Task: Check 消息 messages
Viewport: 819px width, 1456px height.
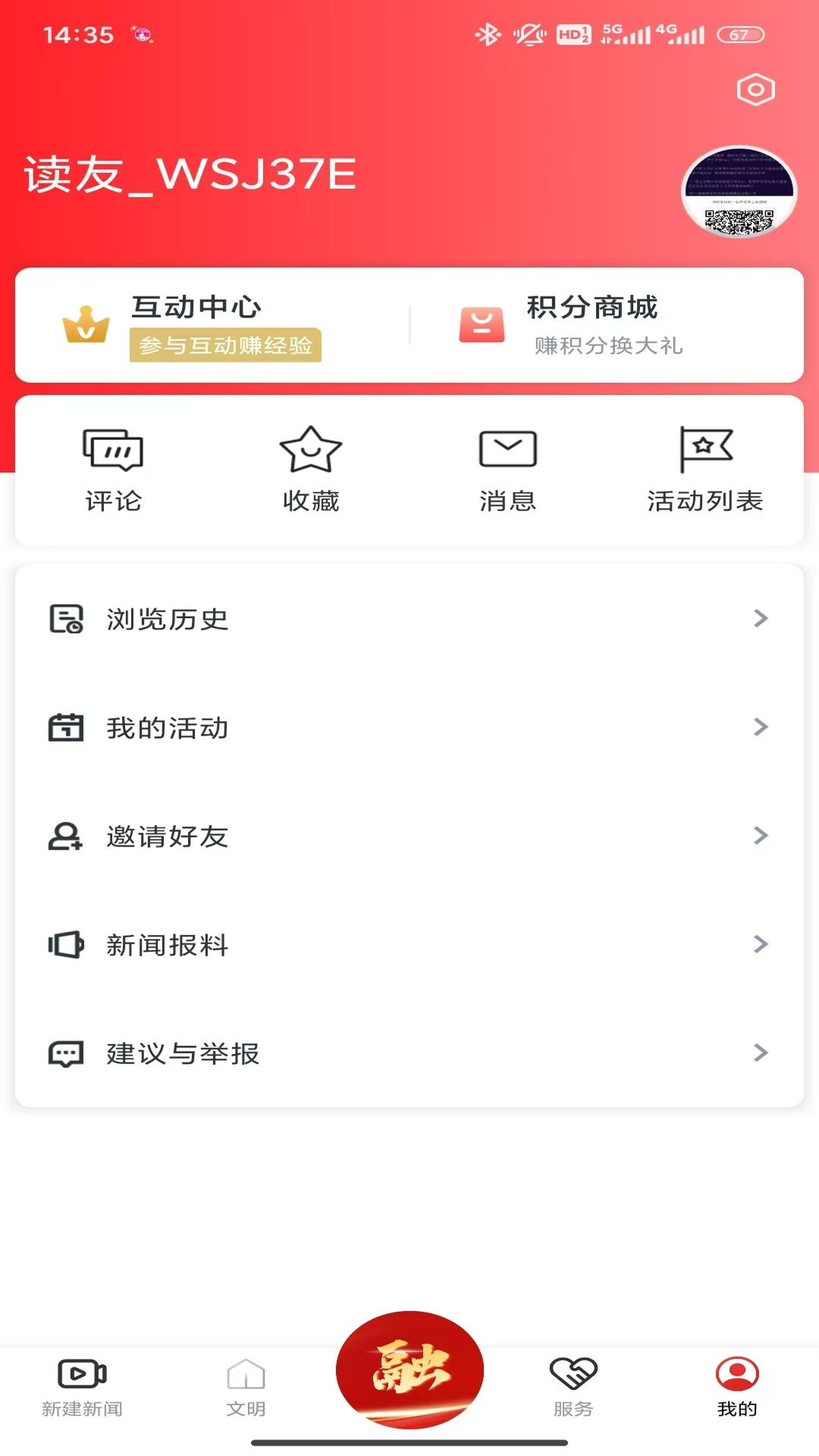Action: (508, 470)
